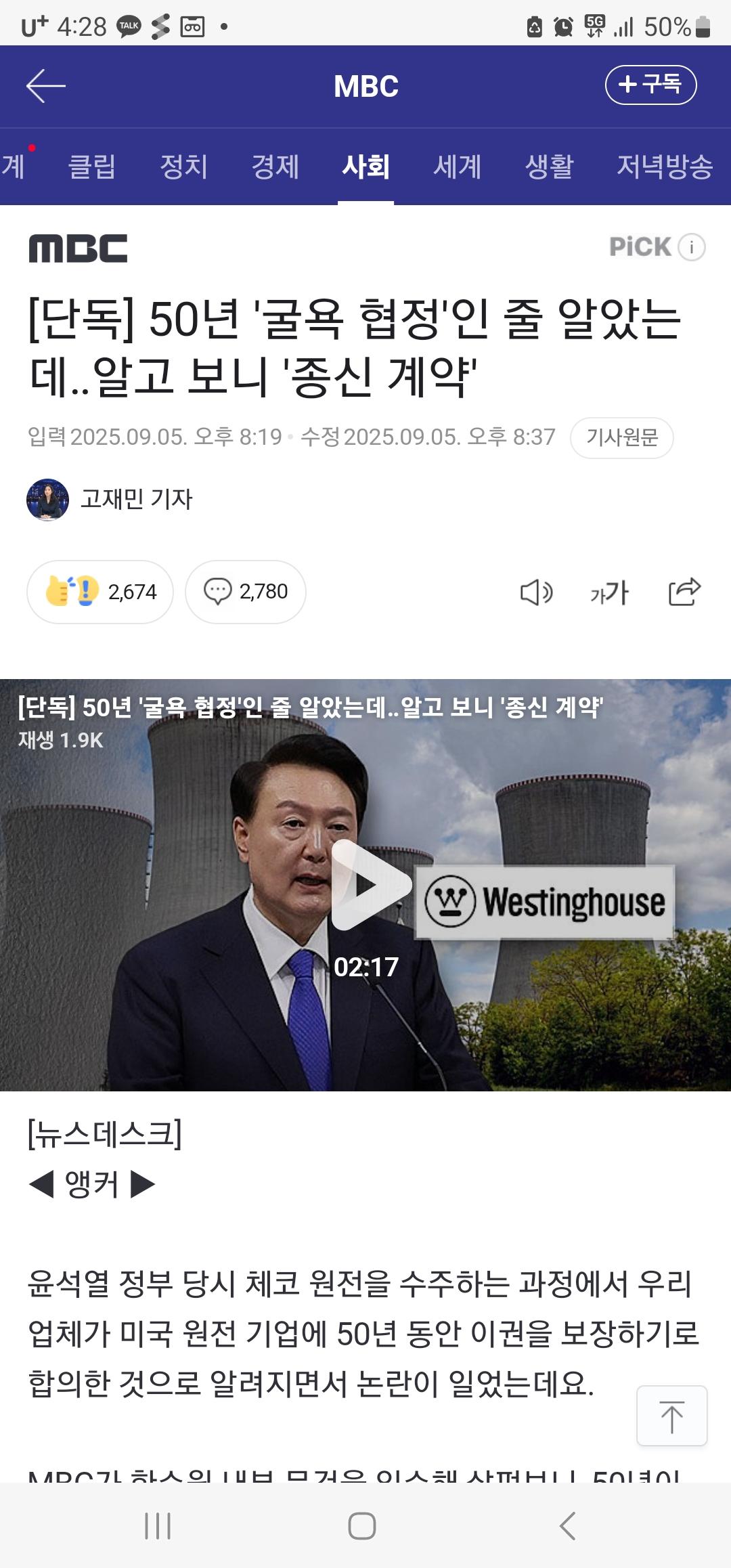Toggle subscription with the 구독 button
The image size is (731, 1568).
pyautogui.click(x=651, y=85)
